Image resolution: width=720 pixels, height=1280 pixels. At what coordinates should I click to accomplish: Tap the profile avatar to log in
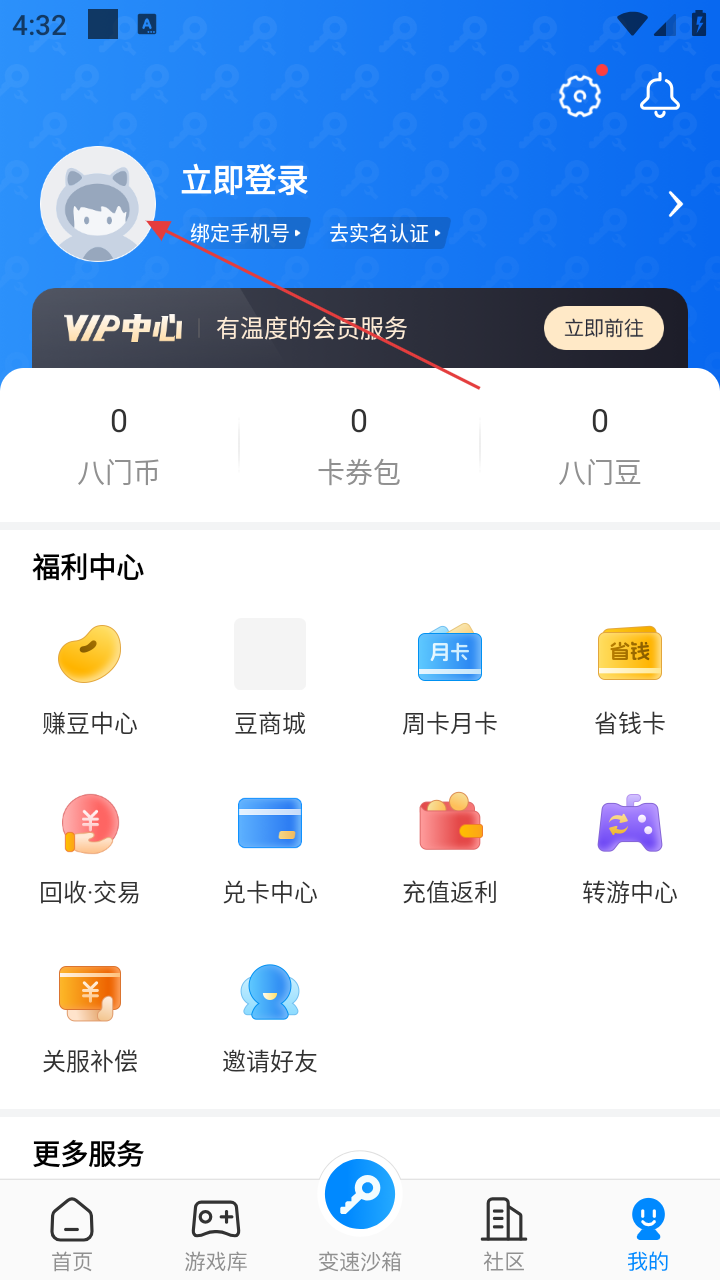click(x=98, y=204)
